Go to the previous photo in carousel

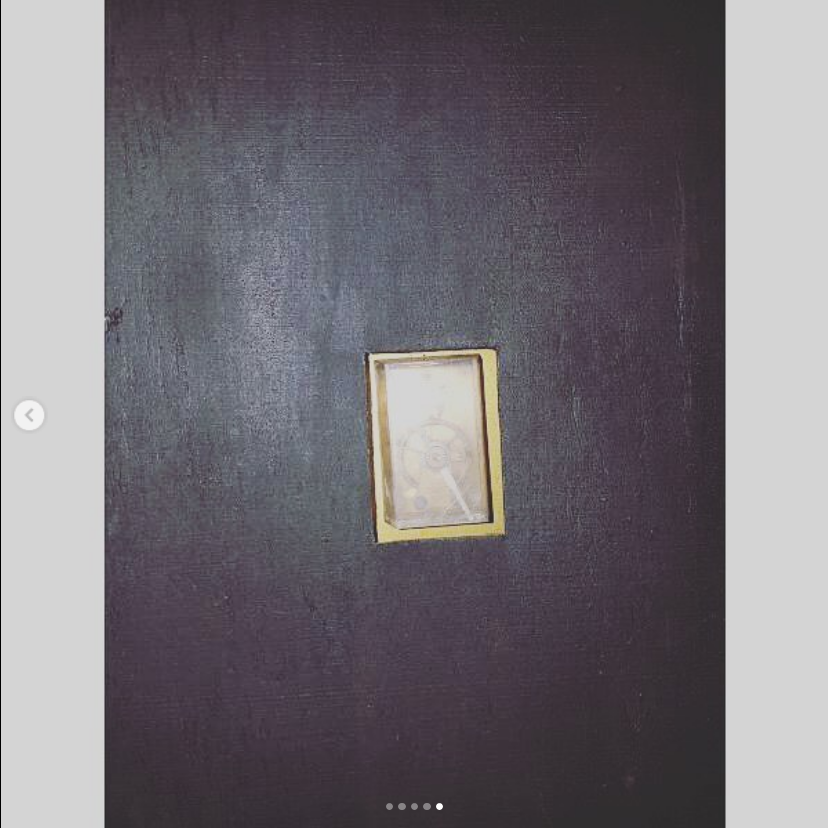[29, 415]
